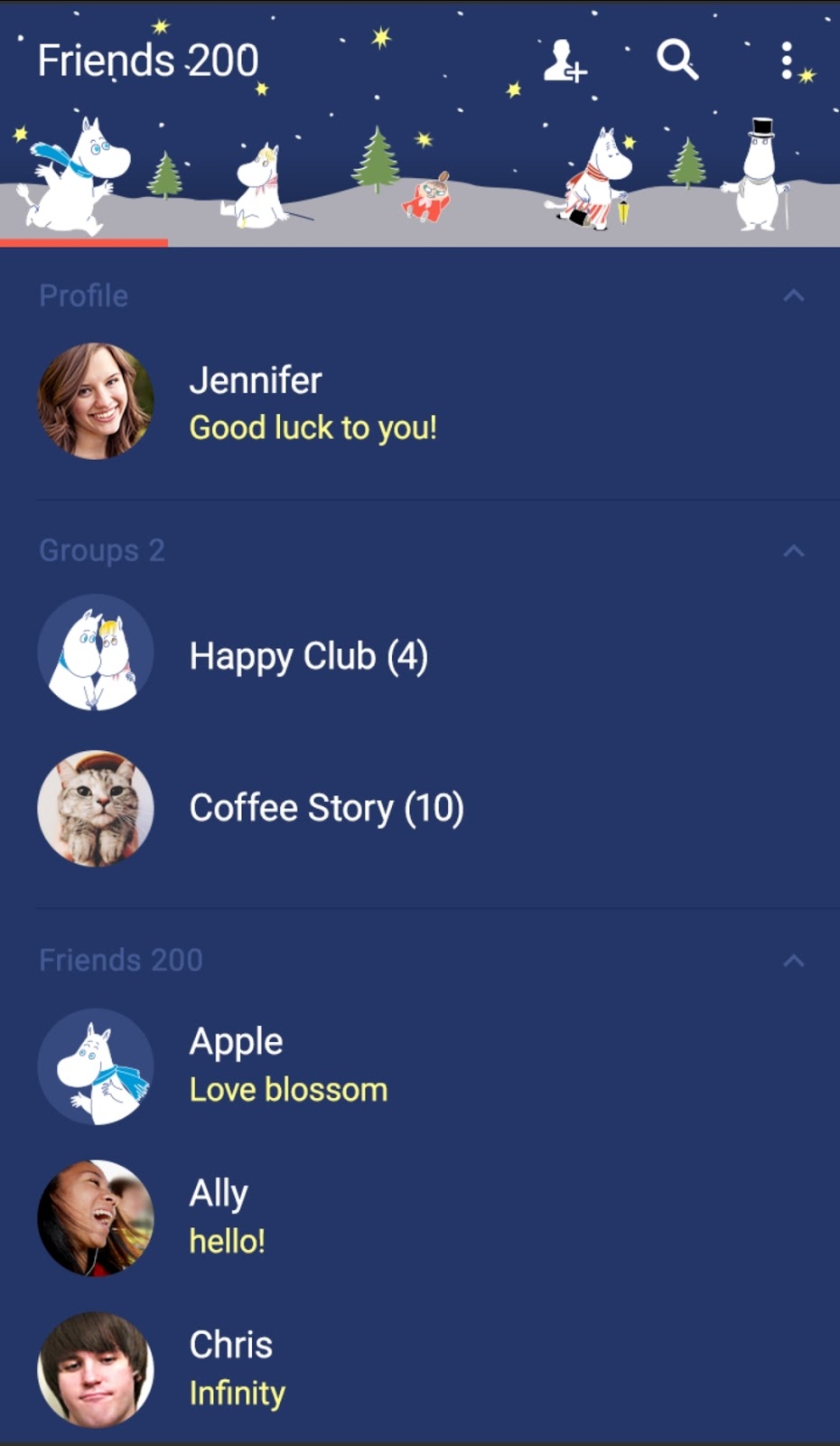Open the add friend icon
The width and height of the screenshot is (840, 1446).
565,61
